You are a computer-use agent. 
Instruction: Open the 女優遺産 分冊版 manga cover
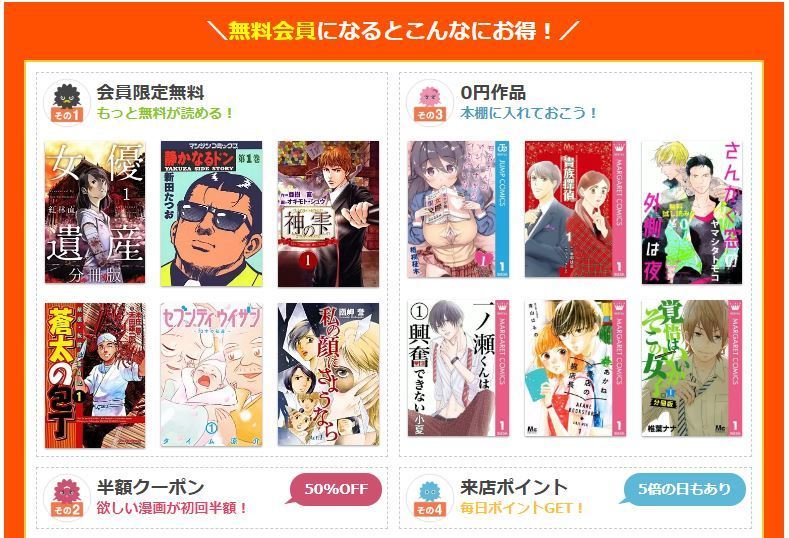coord(95,212)
